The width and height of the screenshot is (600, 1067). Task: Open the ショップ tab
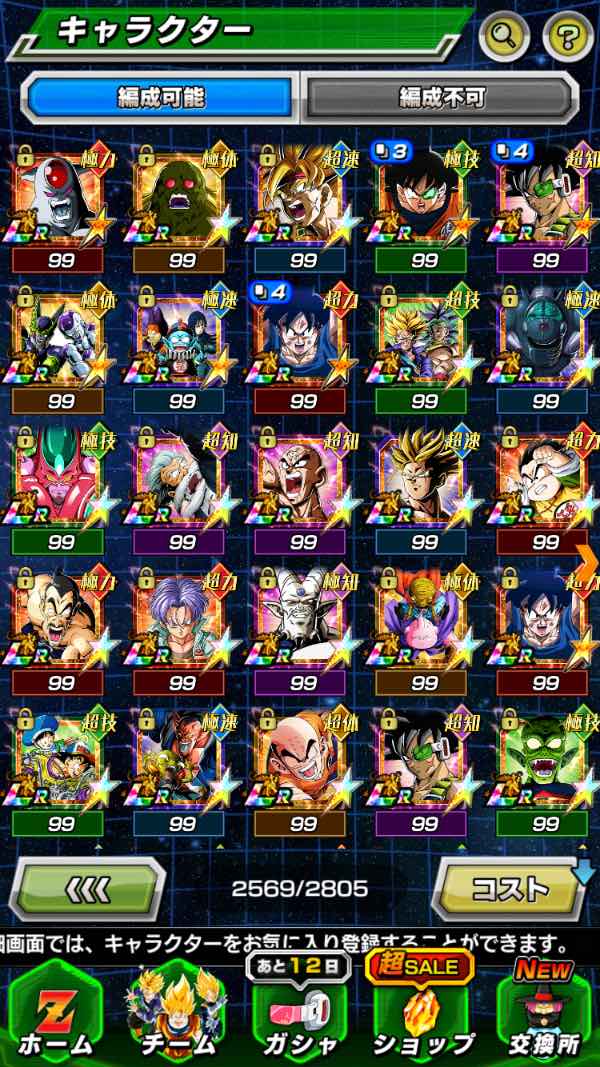click(x=423, y=1010)
